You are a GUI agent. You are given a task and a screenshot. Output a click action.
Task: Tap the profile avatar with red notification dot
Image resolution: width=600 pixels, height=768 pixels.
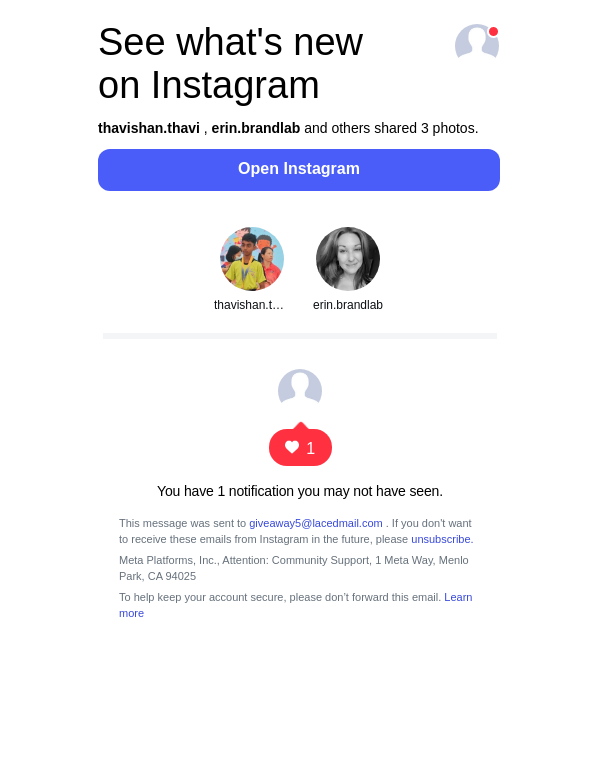click(476, 45)
